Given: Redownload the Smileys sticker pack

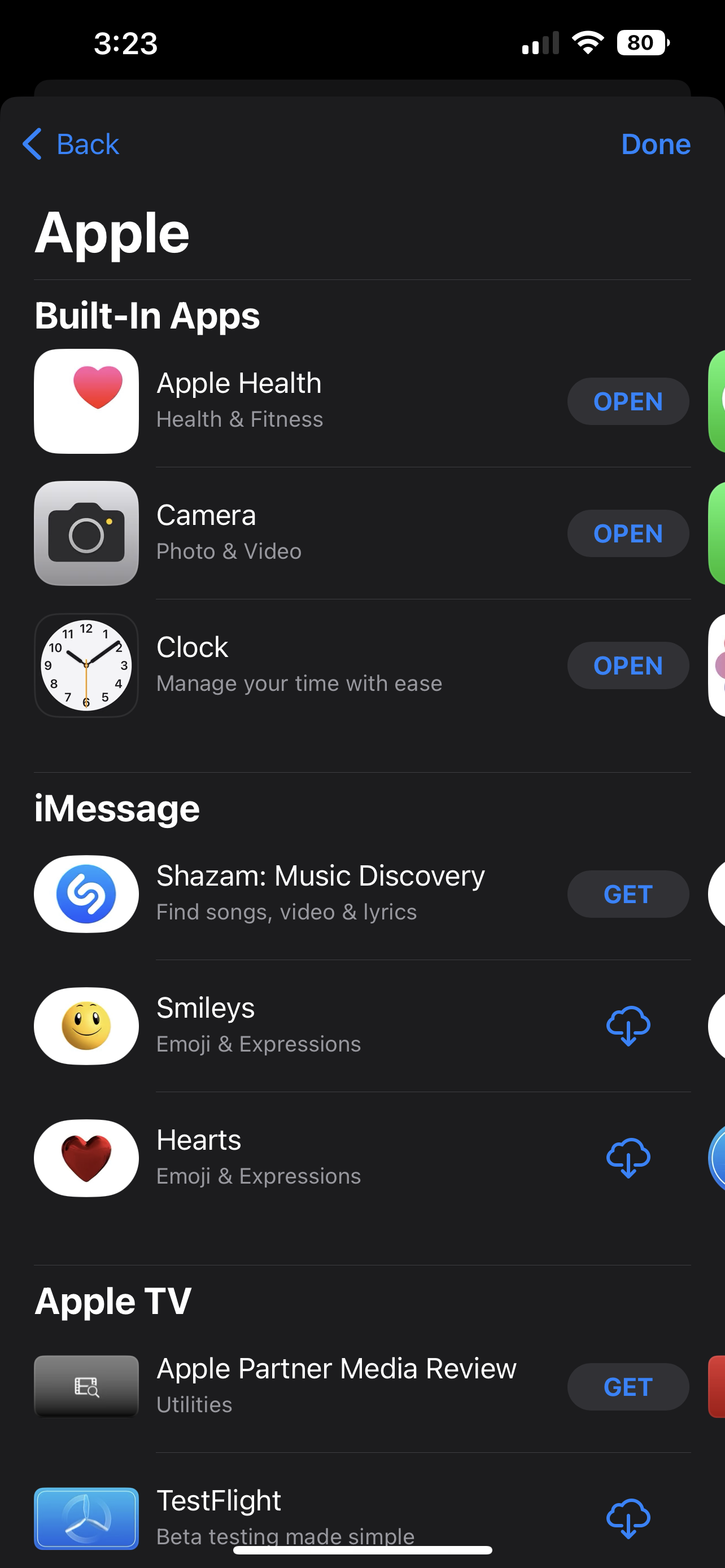Looking at the screenshot, I should pyautogui.click(x=628, y=1026).
